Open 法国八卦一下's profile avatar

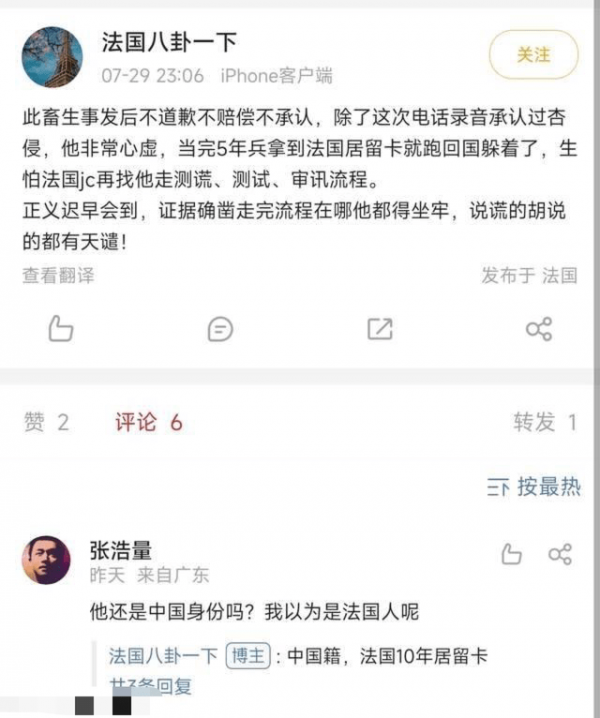(x=52, y=57)
